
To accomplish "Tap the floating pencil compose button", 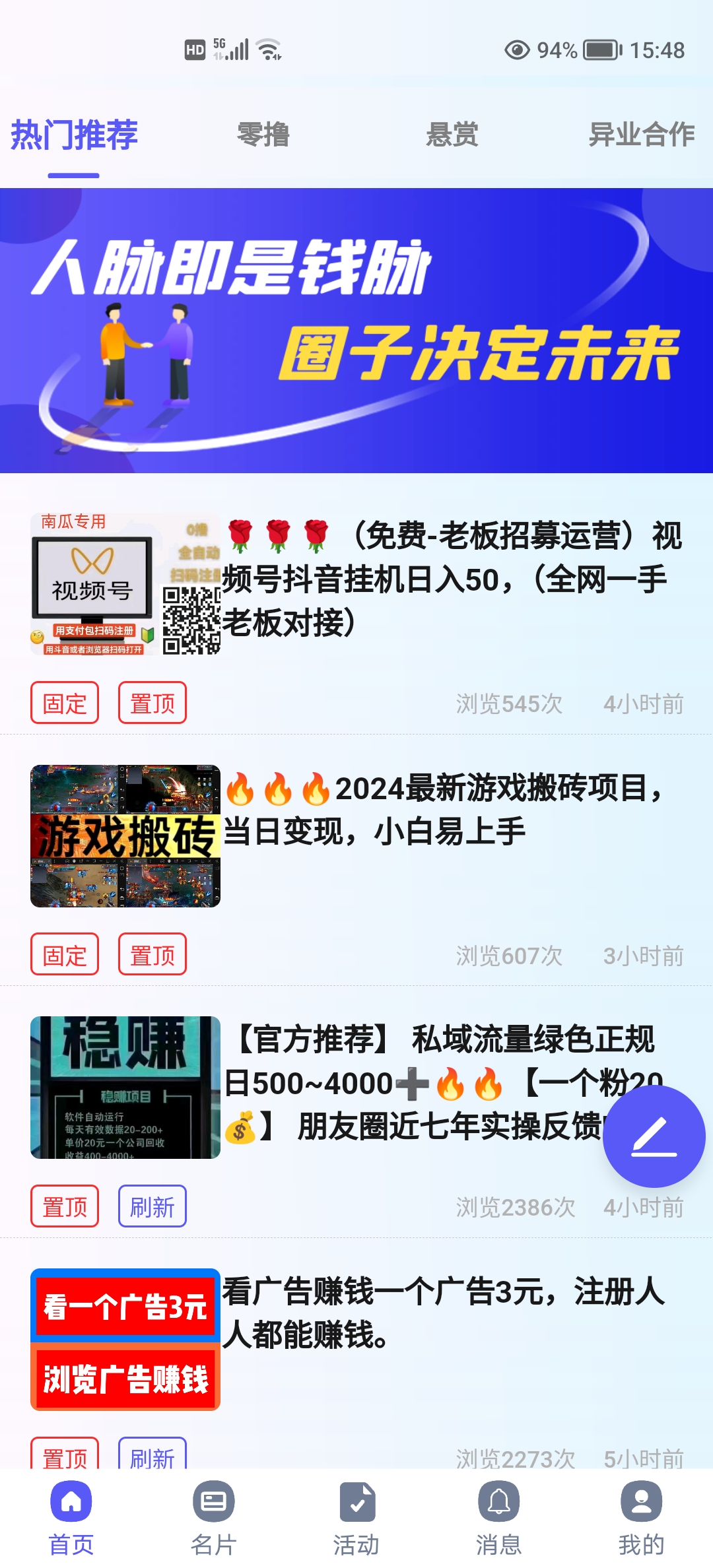I will tap(654, 1136).
